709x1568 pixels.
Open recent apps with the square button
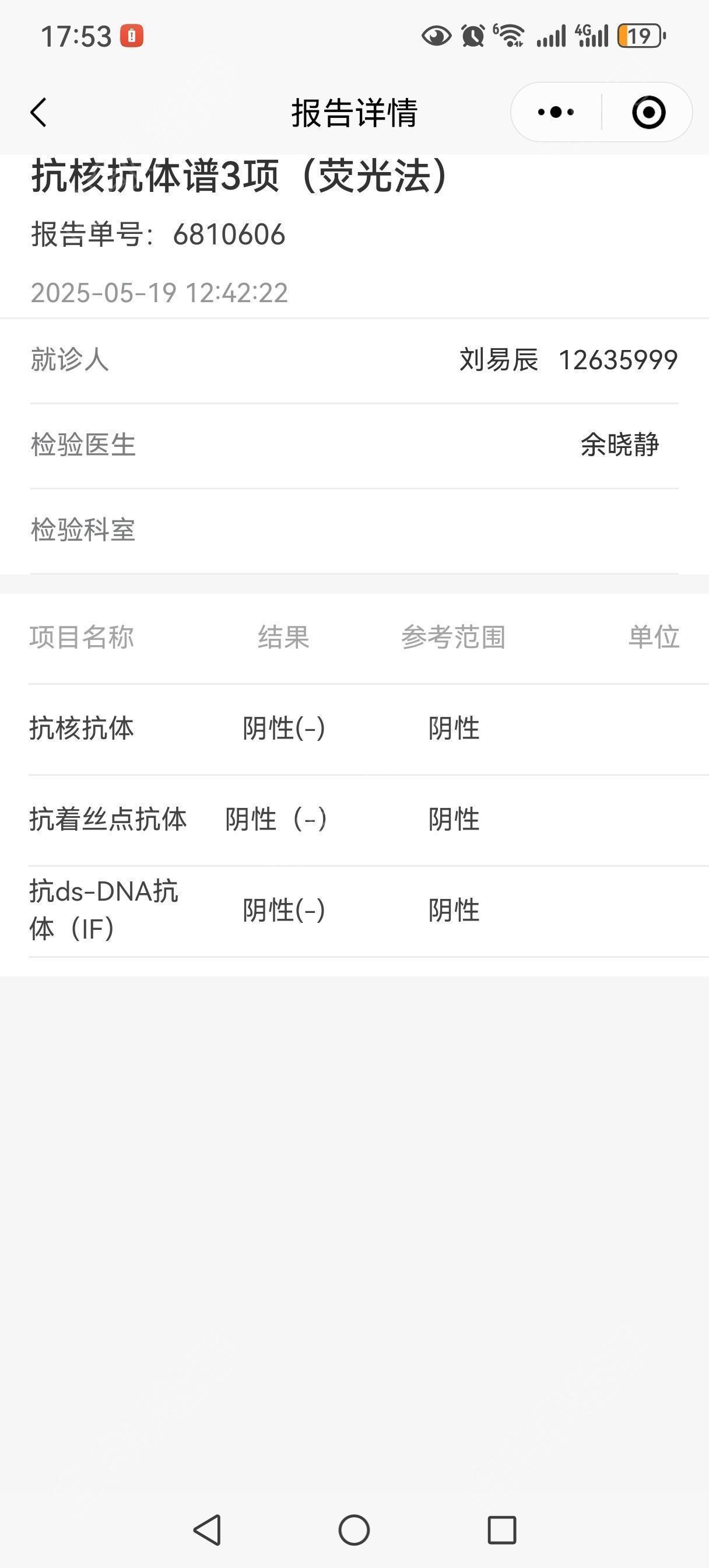point(501,1529)
